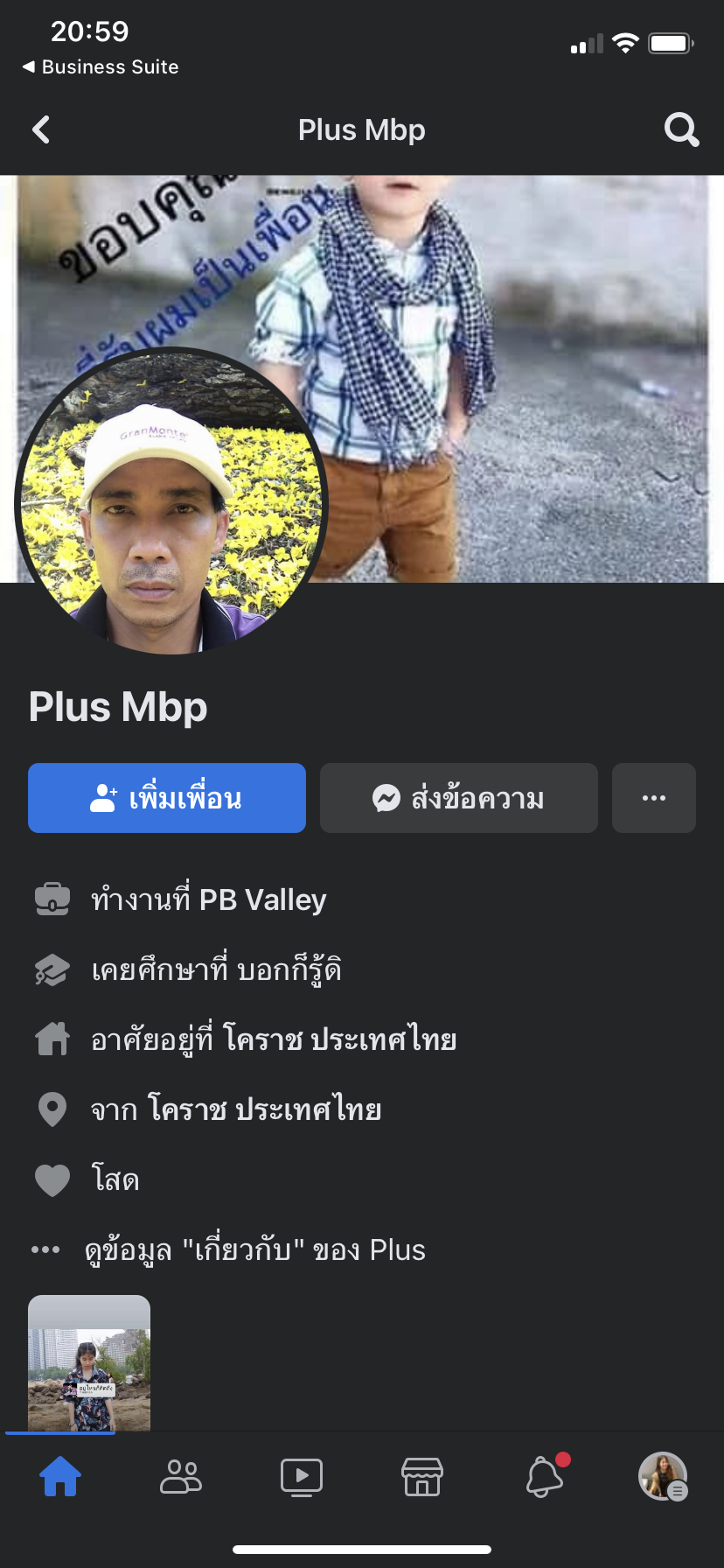724x1568 pixels.
Task: Open PB Valley workplace link
Action: pos(262,900)
